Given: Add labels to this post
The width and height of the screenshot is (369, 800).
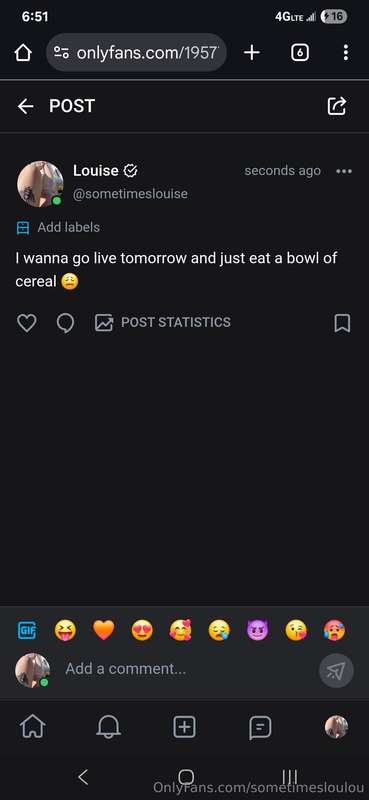Looking at the screenshot, I should [x=58, y=228].
